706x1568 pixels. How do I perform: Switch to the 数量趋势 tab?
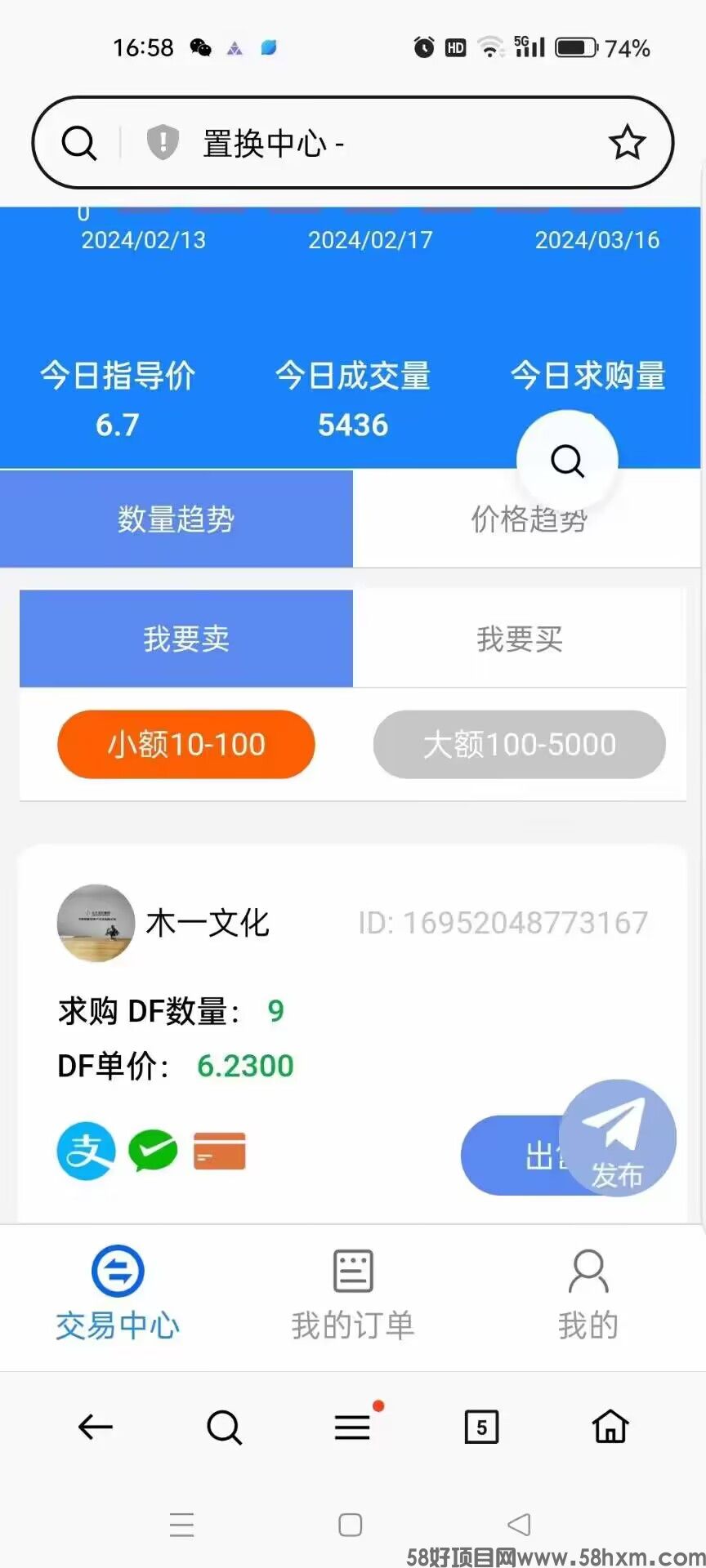176,519
